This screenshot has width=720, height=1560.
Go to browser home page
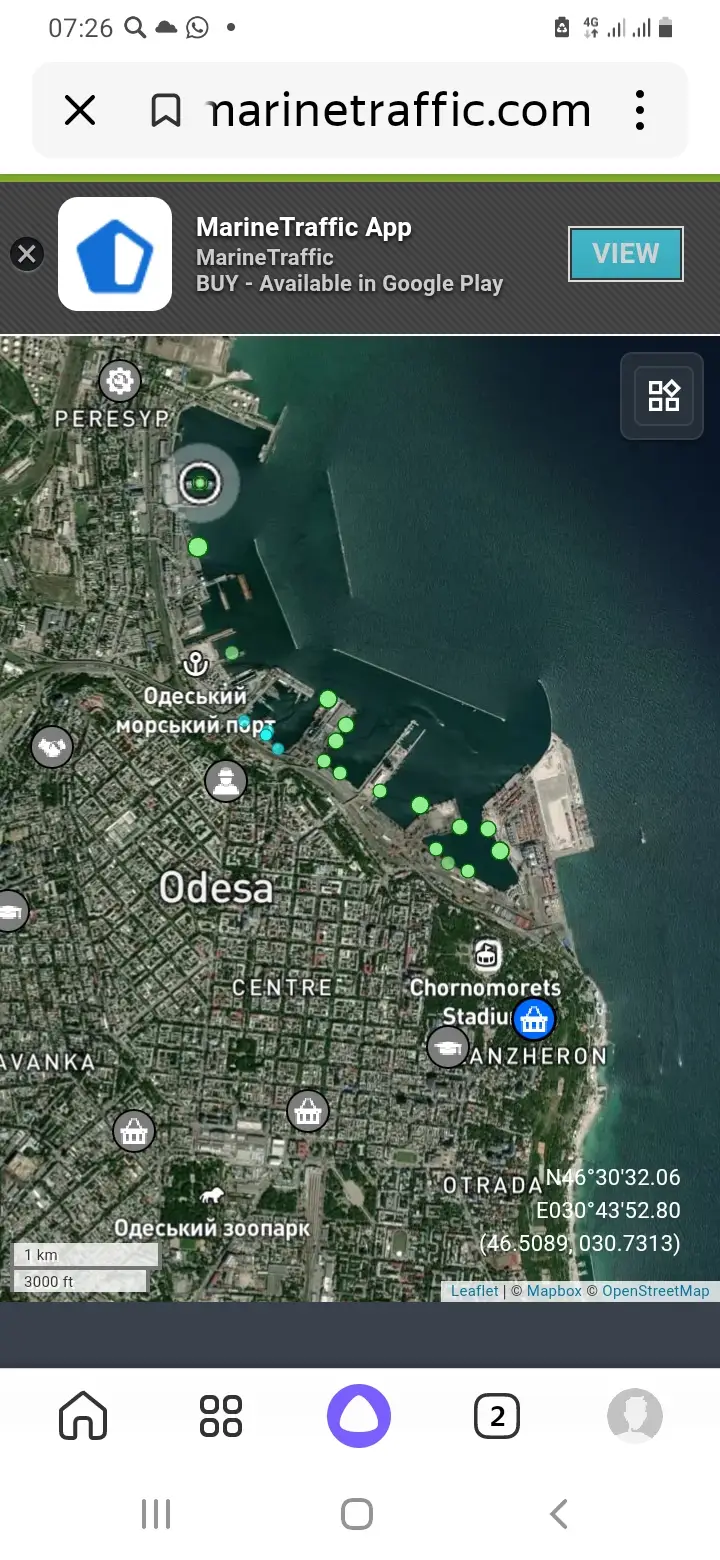[x=83, y=1416]
